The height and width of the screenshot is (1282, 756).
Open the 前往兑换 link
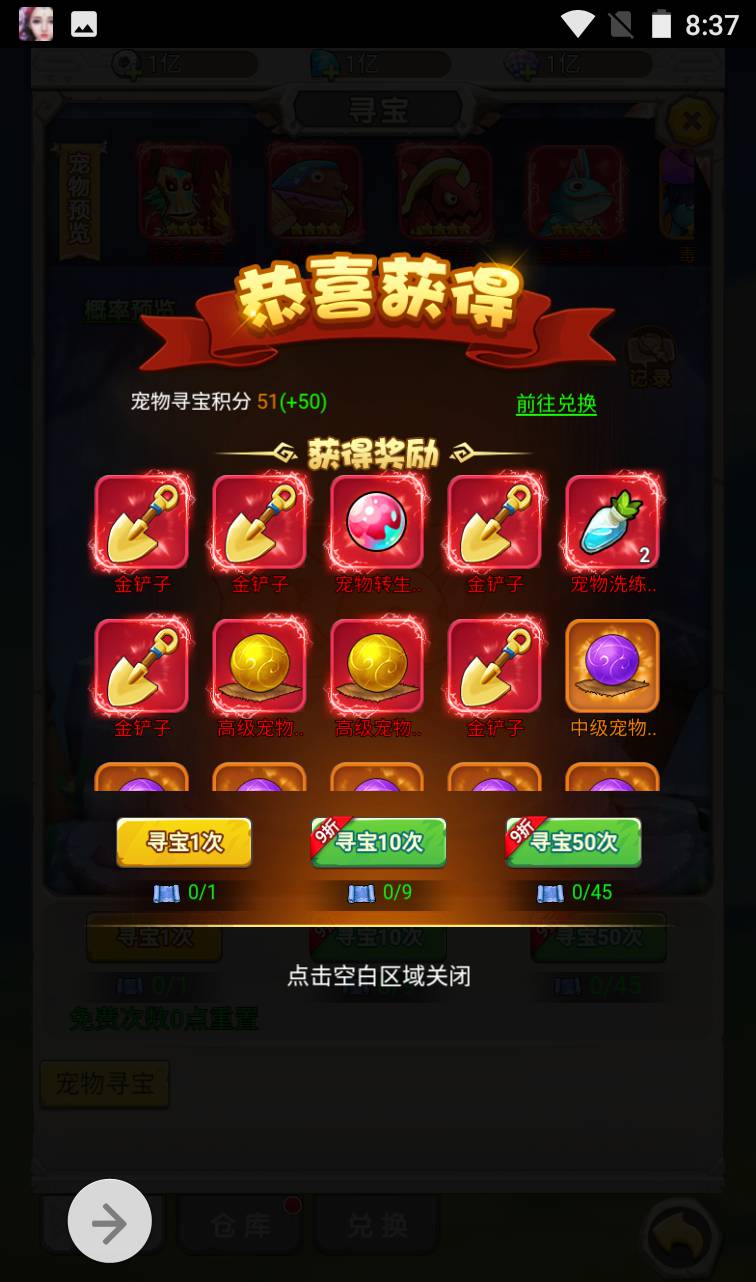click(x=556, y=403)
